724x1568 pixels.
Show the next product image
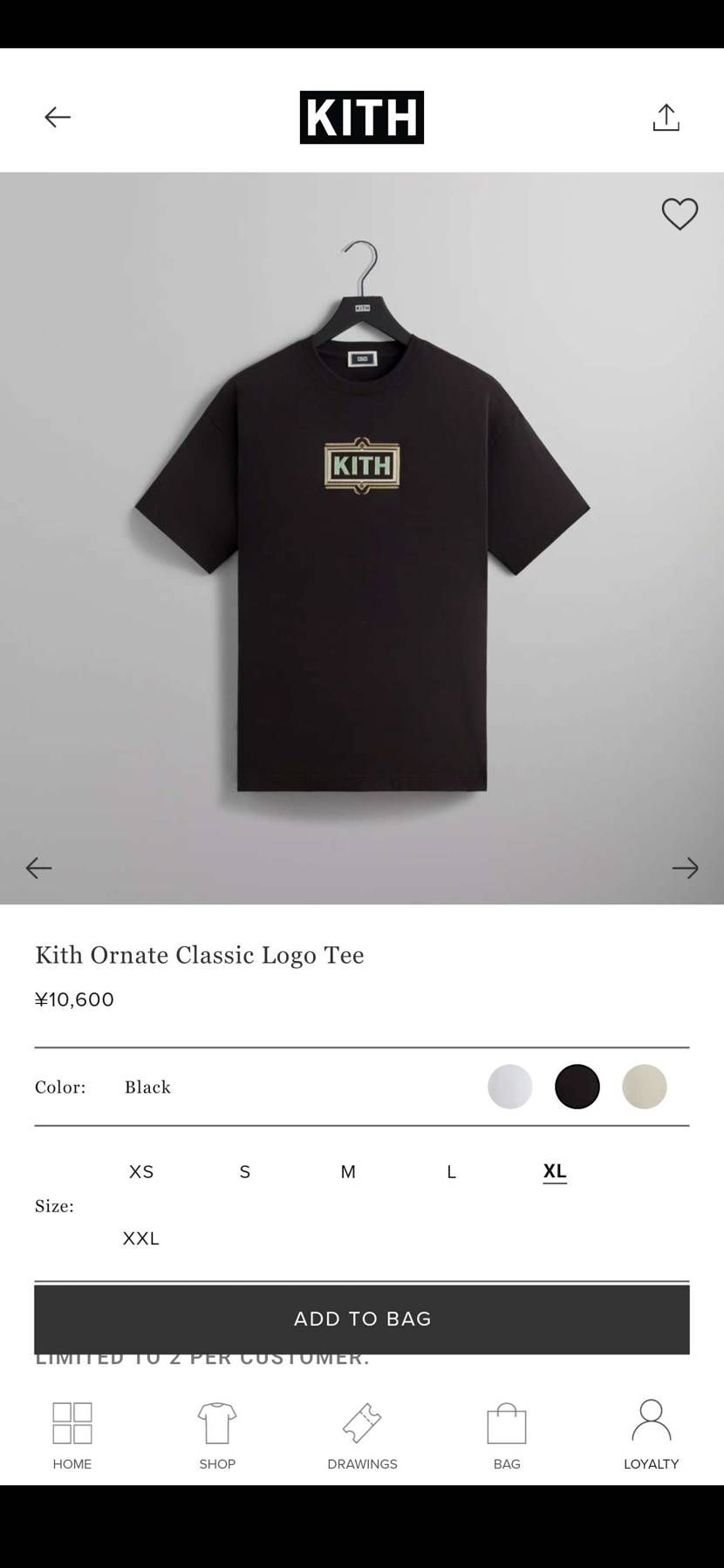click(685, 868)
